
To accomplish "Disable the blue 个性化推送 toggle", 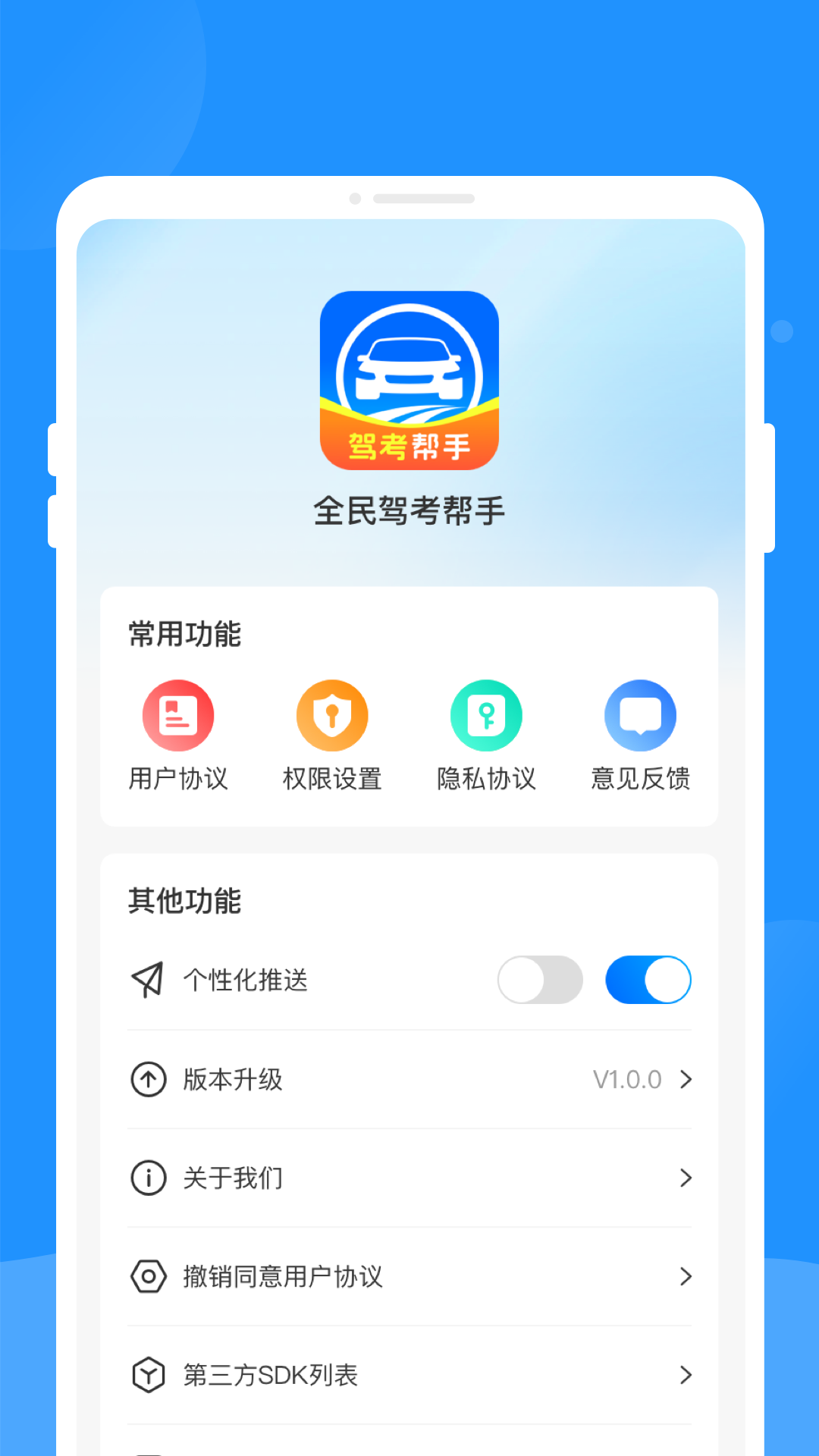I will (x=649, y=980).
